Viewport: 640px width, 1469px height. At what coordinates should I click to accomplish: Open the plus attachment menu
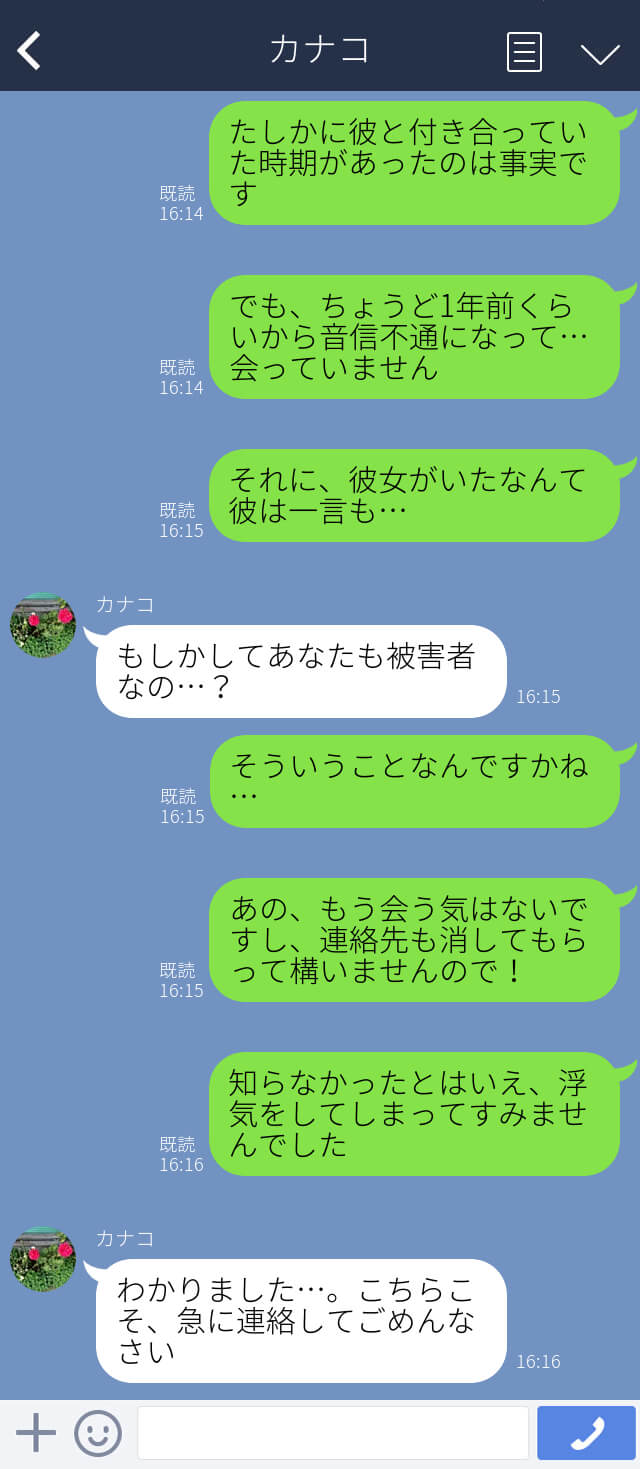coord(36,1433)
